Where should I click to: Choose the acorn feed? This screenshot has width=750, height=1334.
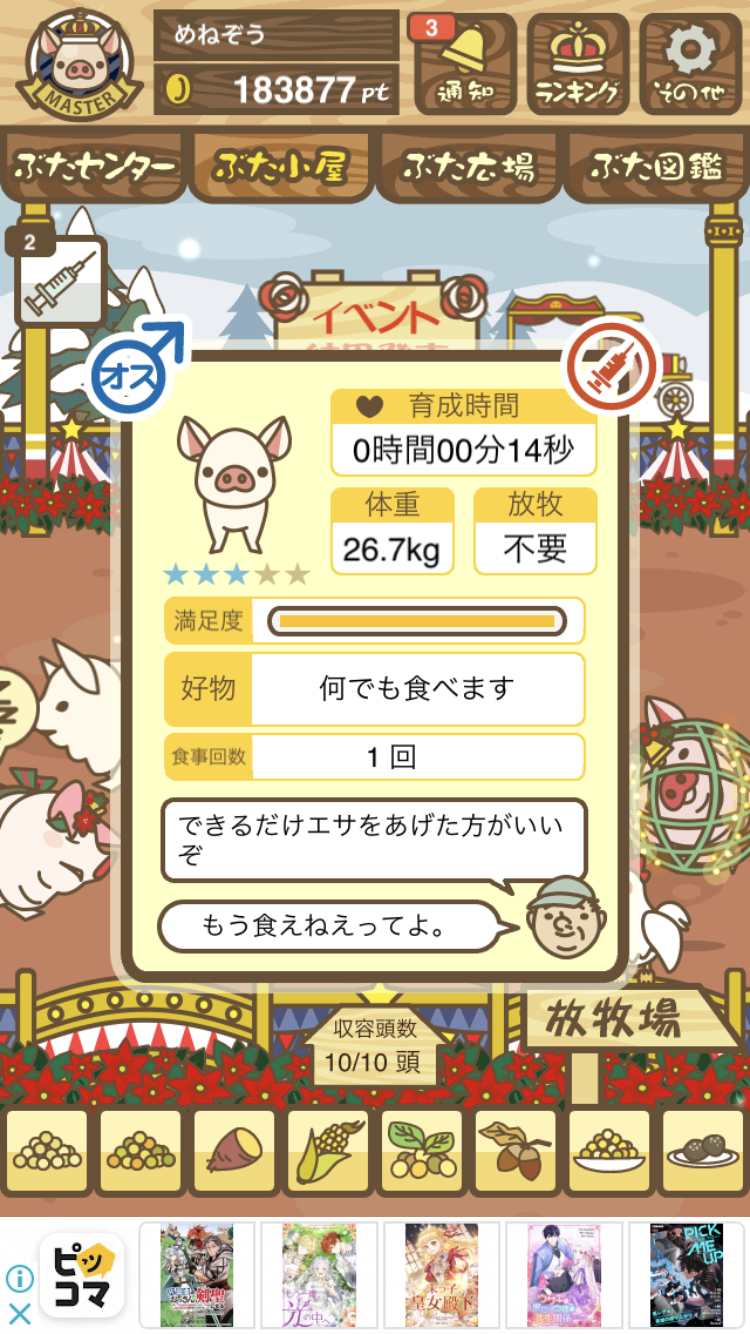(x=515, y=1152)
